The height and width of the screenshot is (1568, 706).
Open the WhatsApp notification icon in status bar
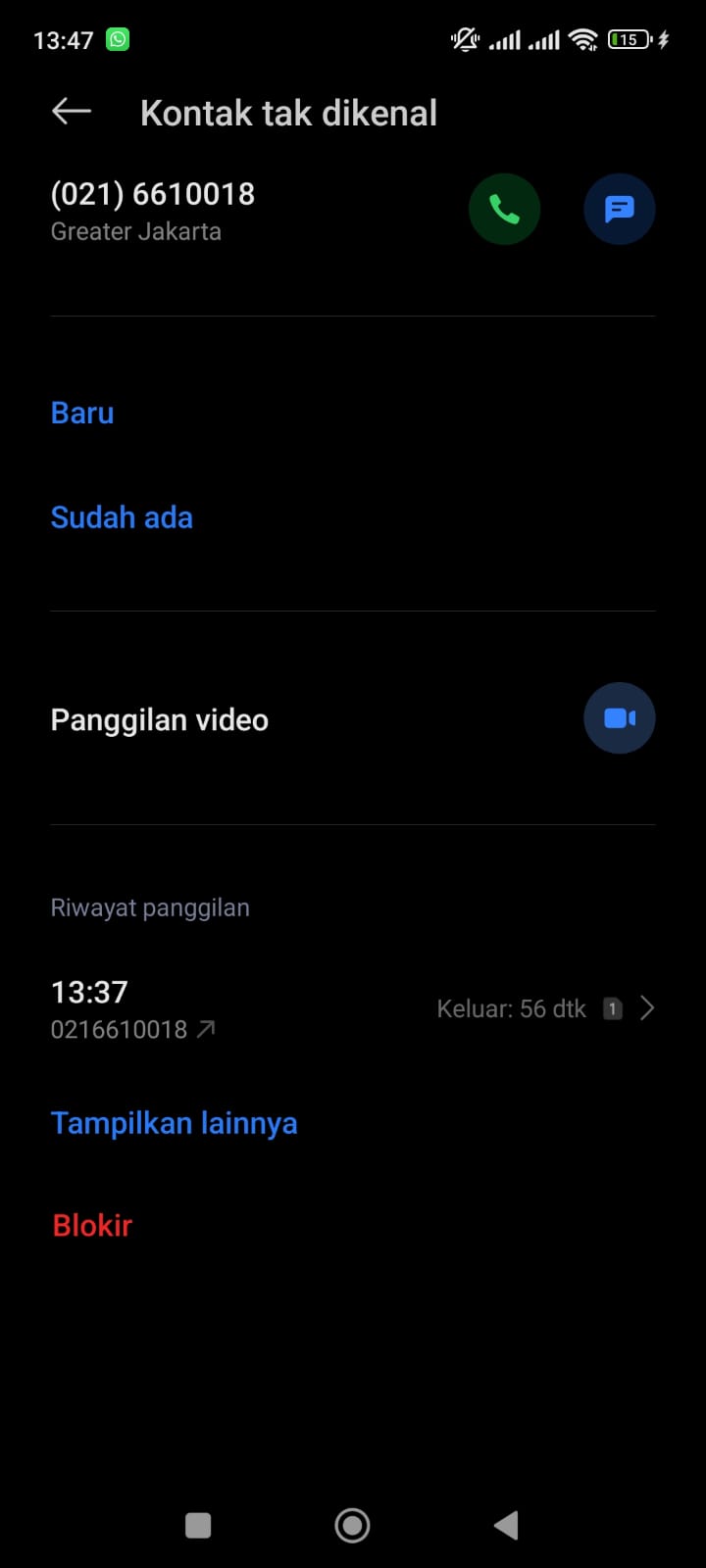(117, 39)
